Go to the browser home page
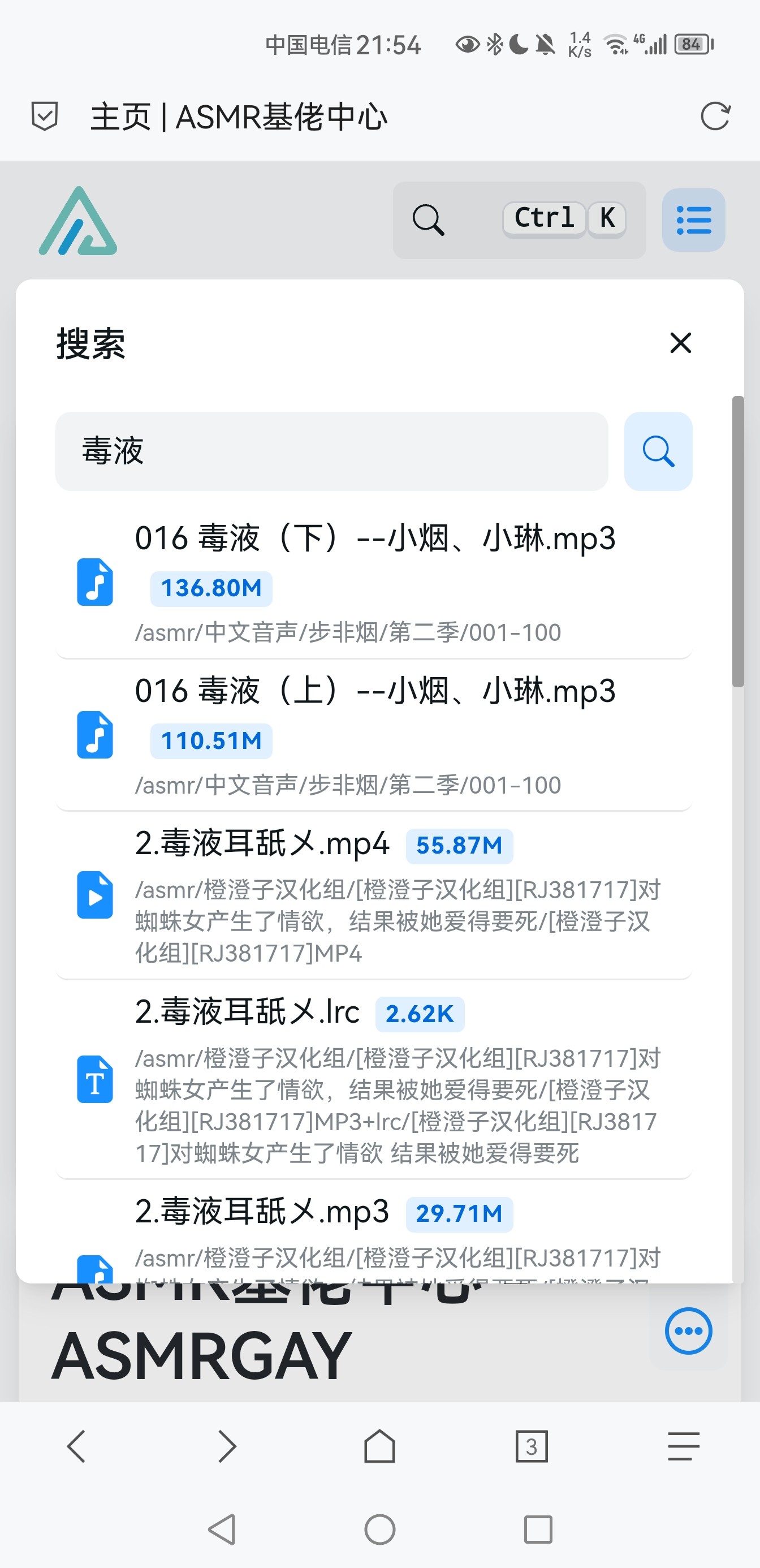 [x=379, y=1446]
